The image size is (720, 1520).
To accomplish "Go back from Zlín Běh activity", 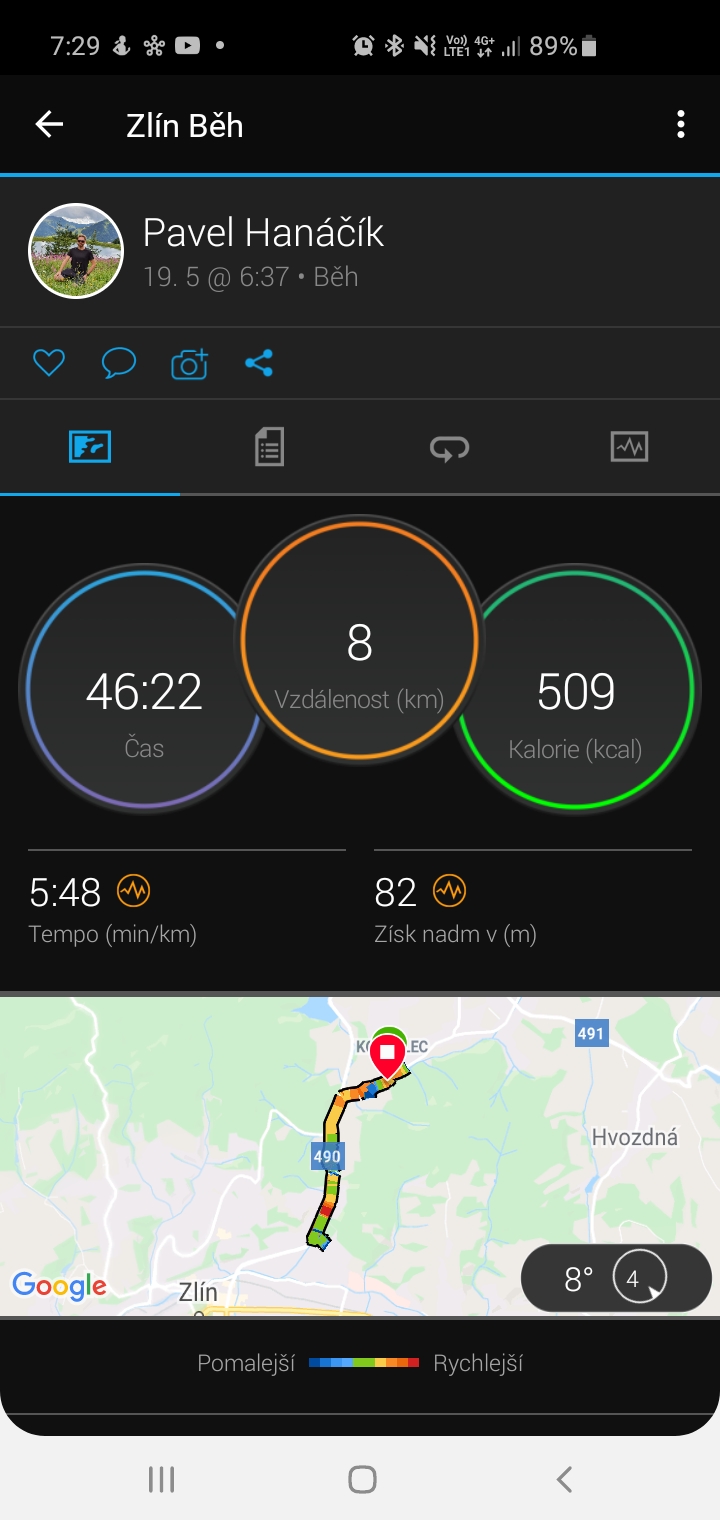I will point(49,124).
